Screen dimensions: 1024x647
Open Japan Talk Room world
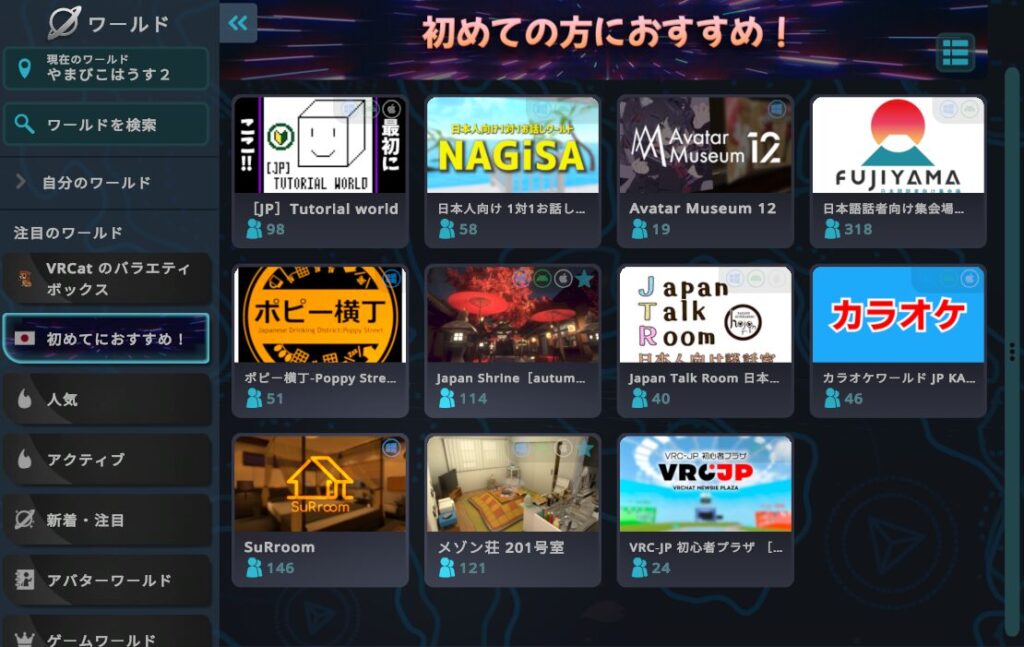pos(705,340)
